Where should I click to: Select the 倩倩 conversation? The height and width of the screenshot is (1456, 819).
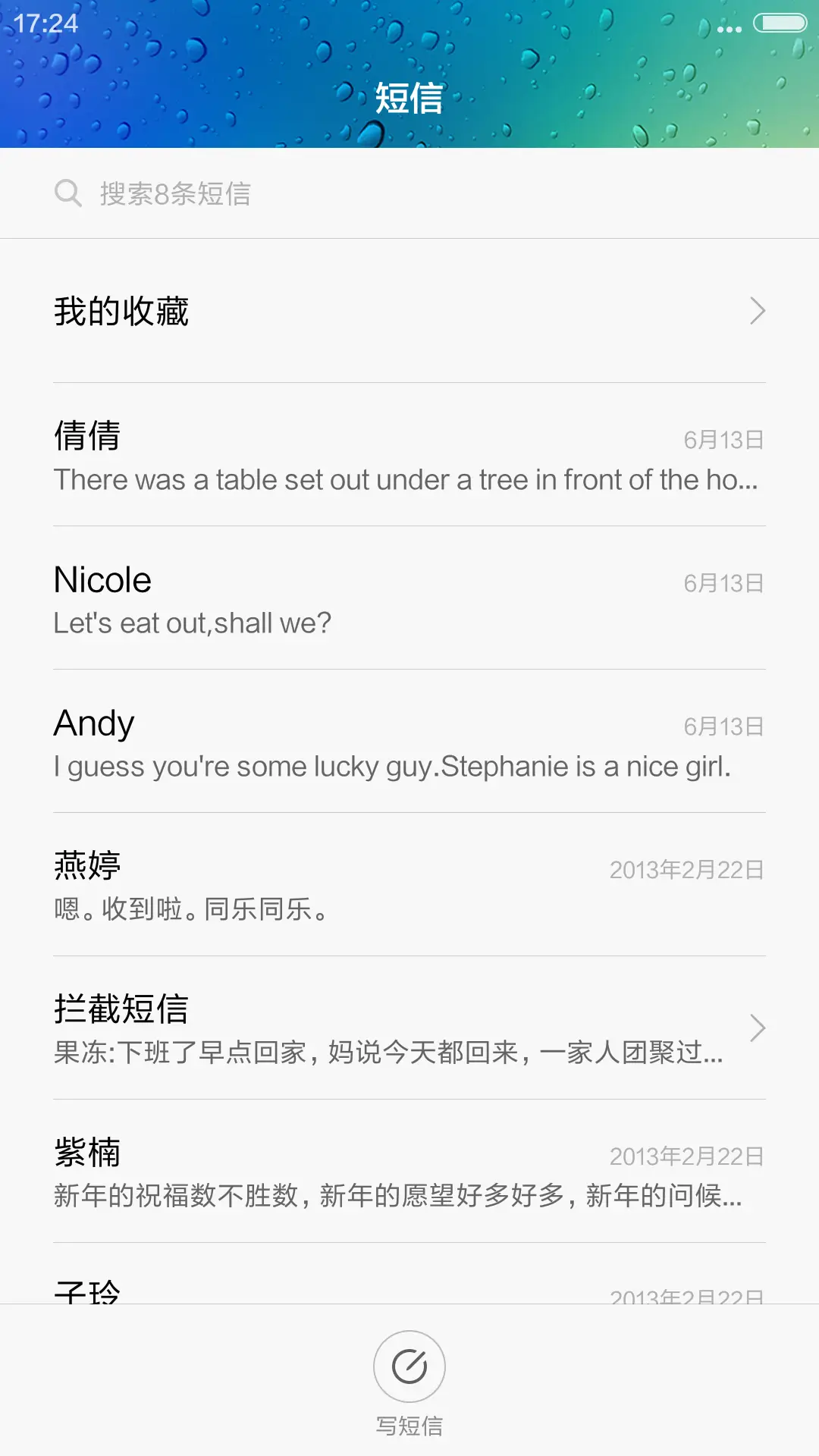[x=303, y=455]
